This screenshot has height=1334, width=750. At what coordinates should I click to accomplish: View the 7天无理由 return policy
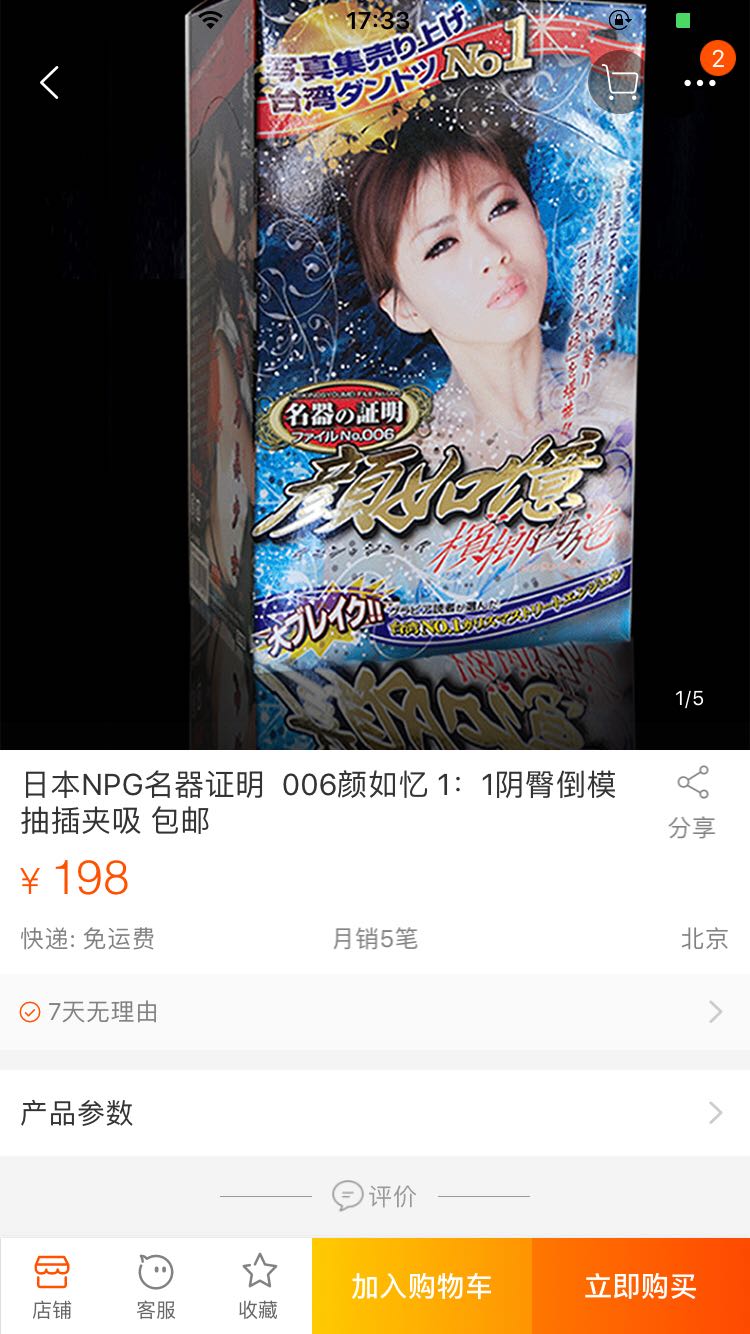click(x=375, y=1012)
